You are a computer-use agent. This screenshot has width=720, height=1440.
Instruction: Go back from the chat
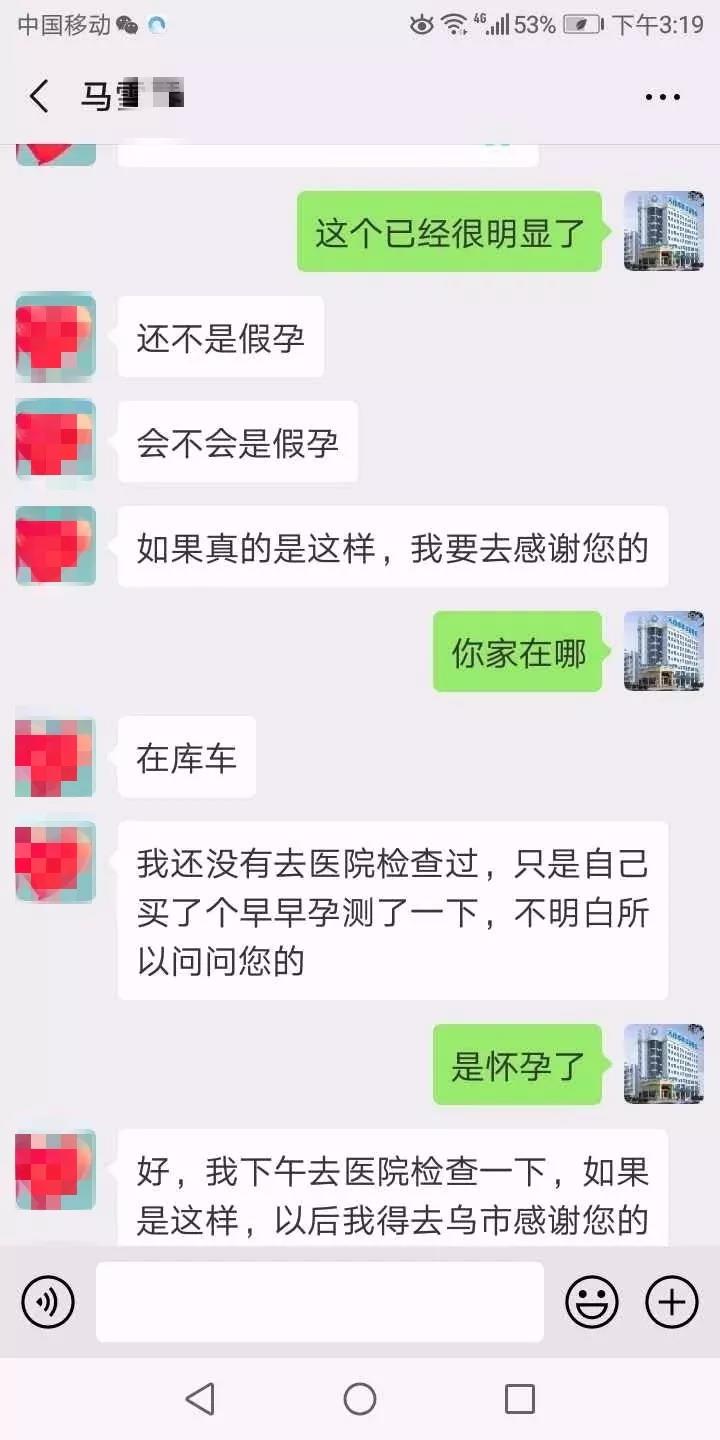[38, 97]
